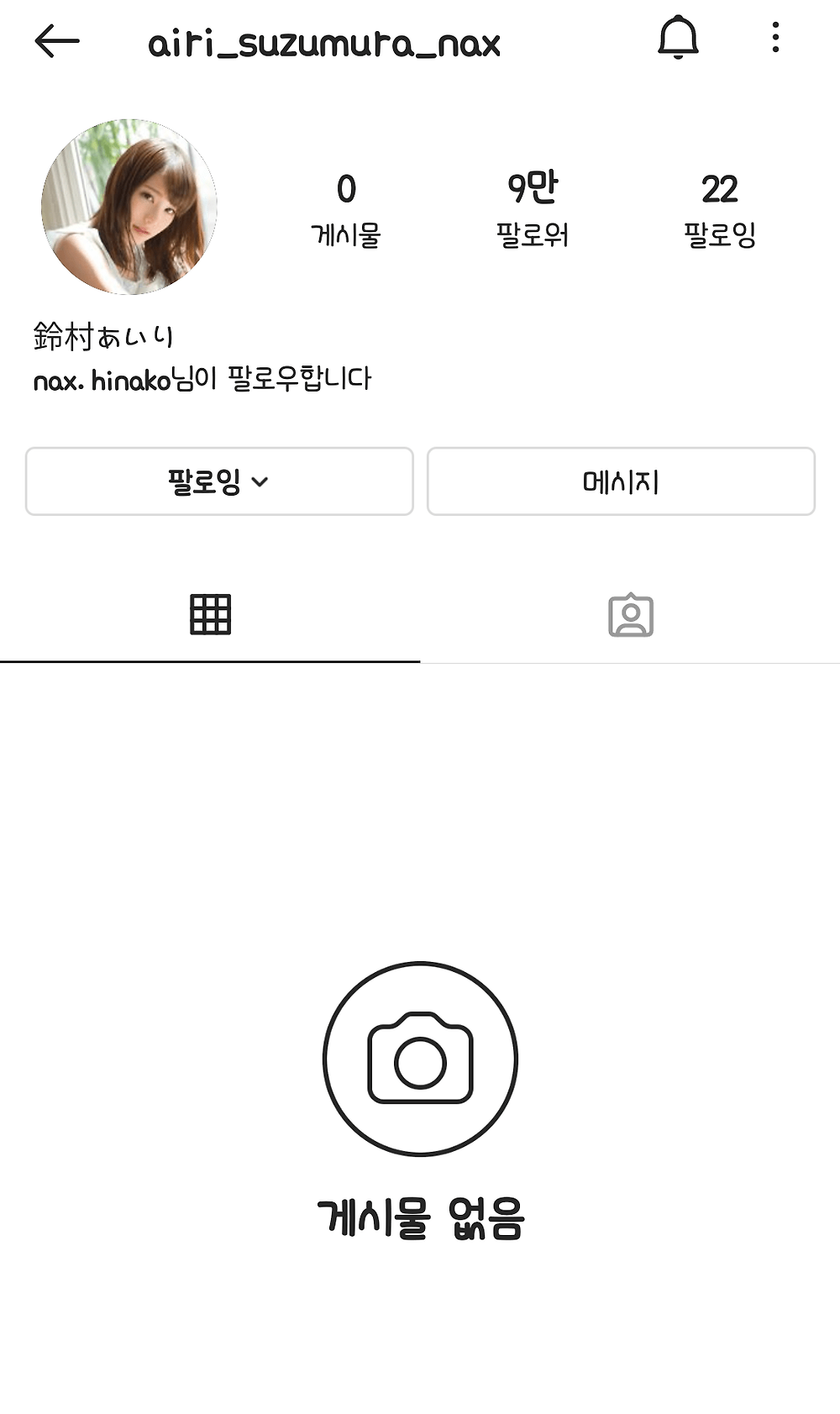Open the notifications bell for this profile
Viewport: 840px width, 1414px height.
tap(678, 39)
